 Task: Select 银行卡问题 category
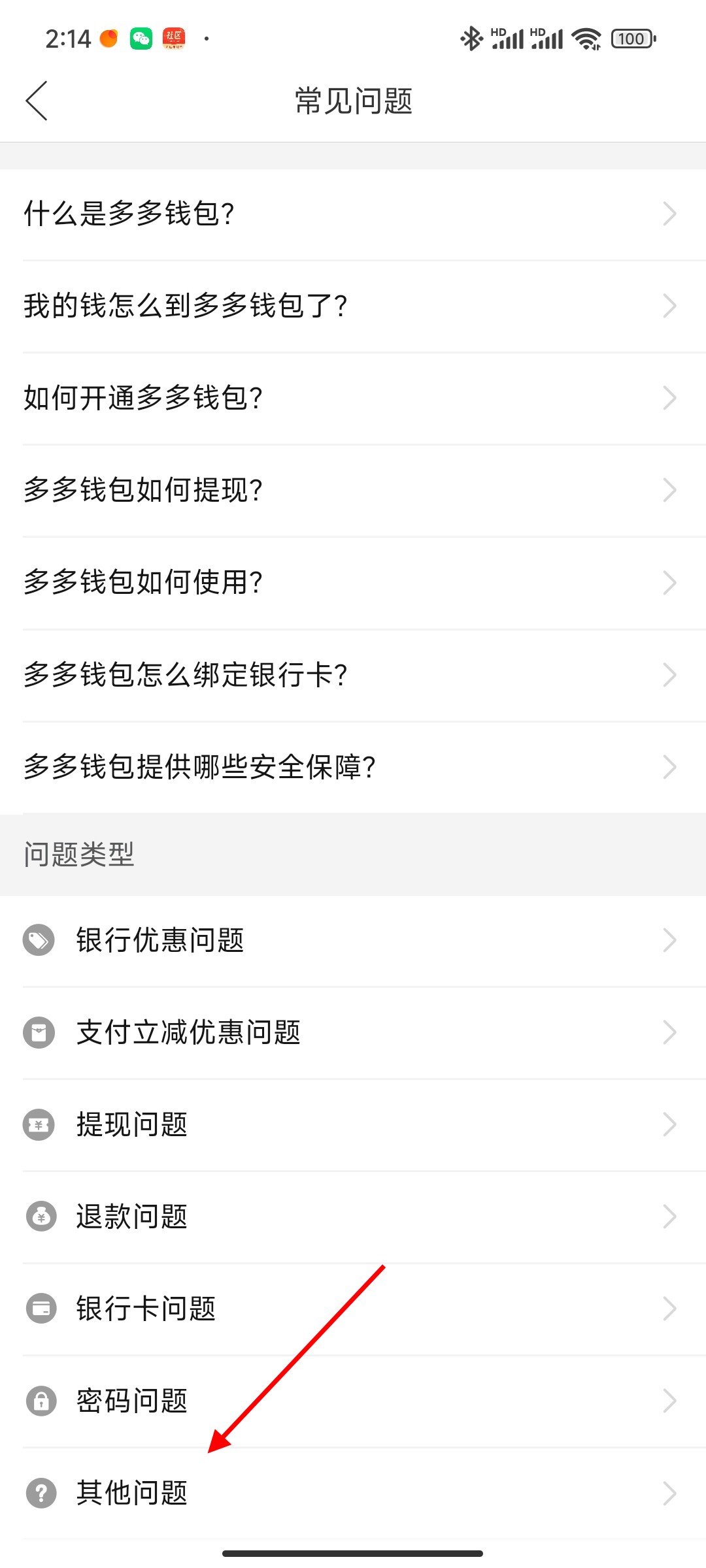pos(353,1309)
